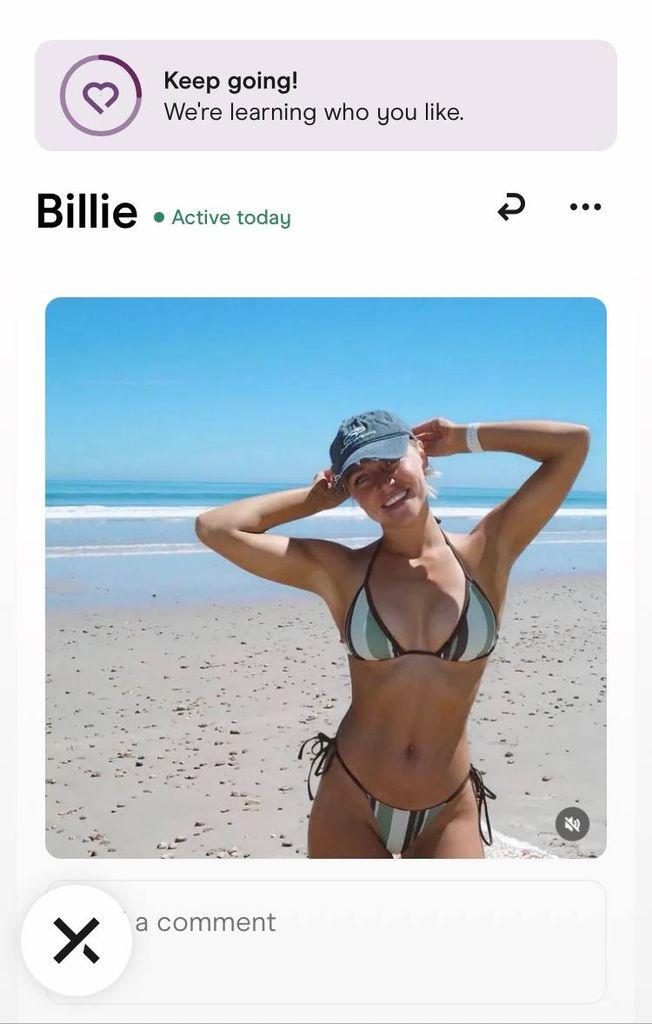Open Billie's beach video
Viewport: 652px width, 1024px height.
pyautogui.click(x=325, y=577)
